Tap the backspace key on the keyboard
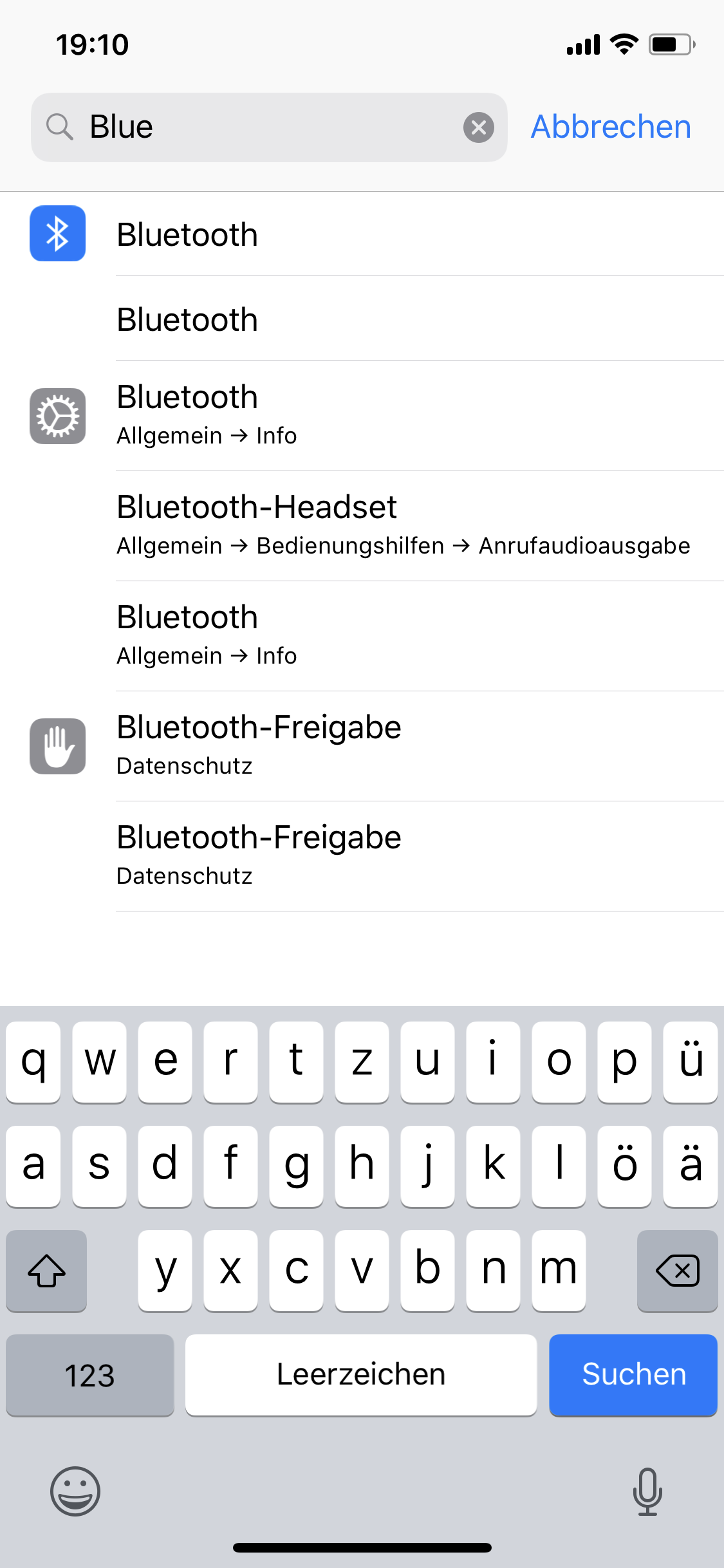 pos(676,1271)
